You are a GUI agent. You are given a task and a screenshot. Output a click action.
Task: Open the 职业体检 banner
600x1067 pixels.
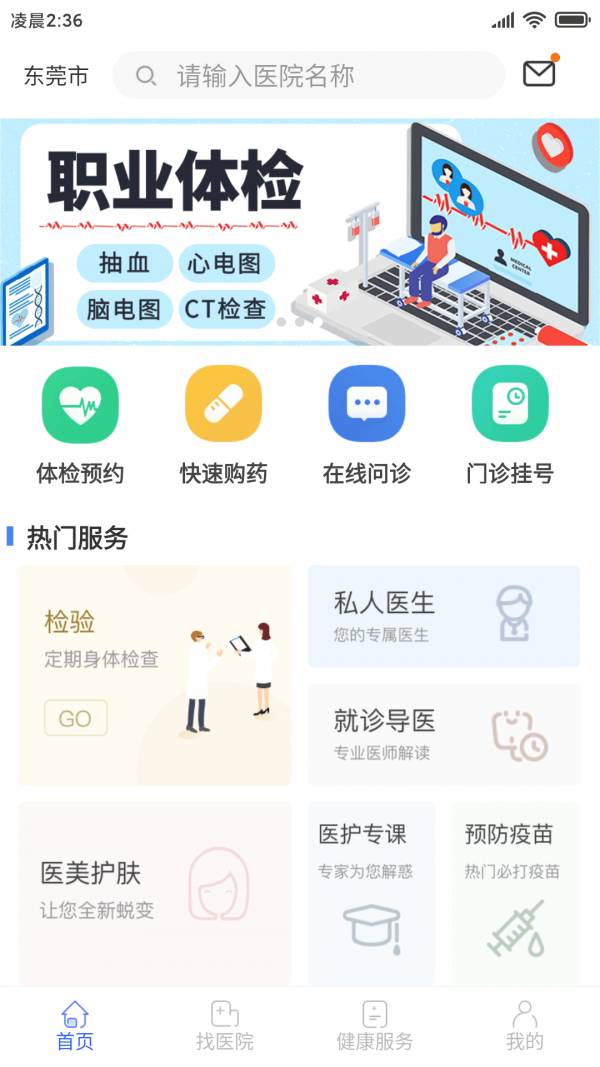tap(300, 232)
